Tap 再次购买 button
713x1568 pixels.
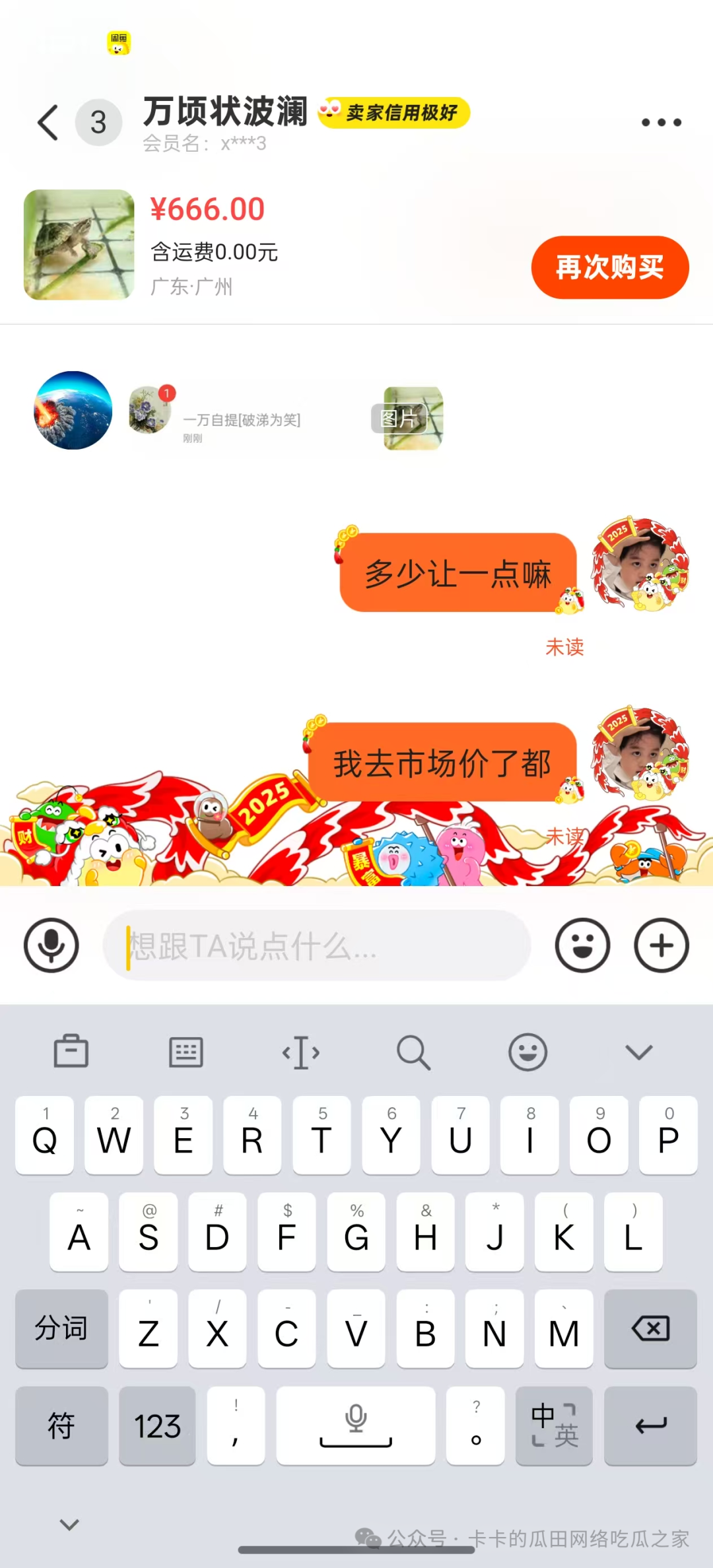pyautogui.click(x=609, y=267)
